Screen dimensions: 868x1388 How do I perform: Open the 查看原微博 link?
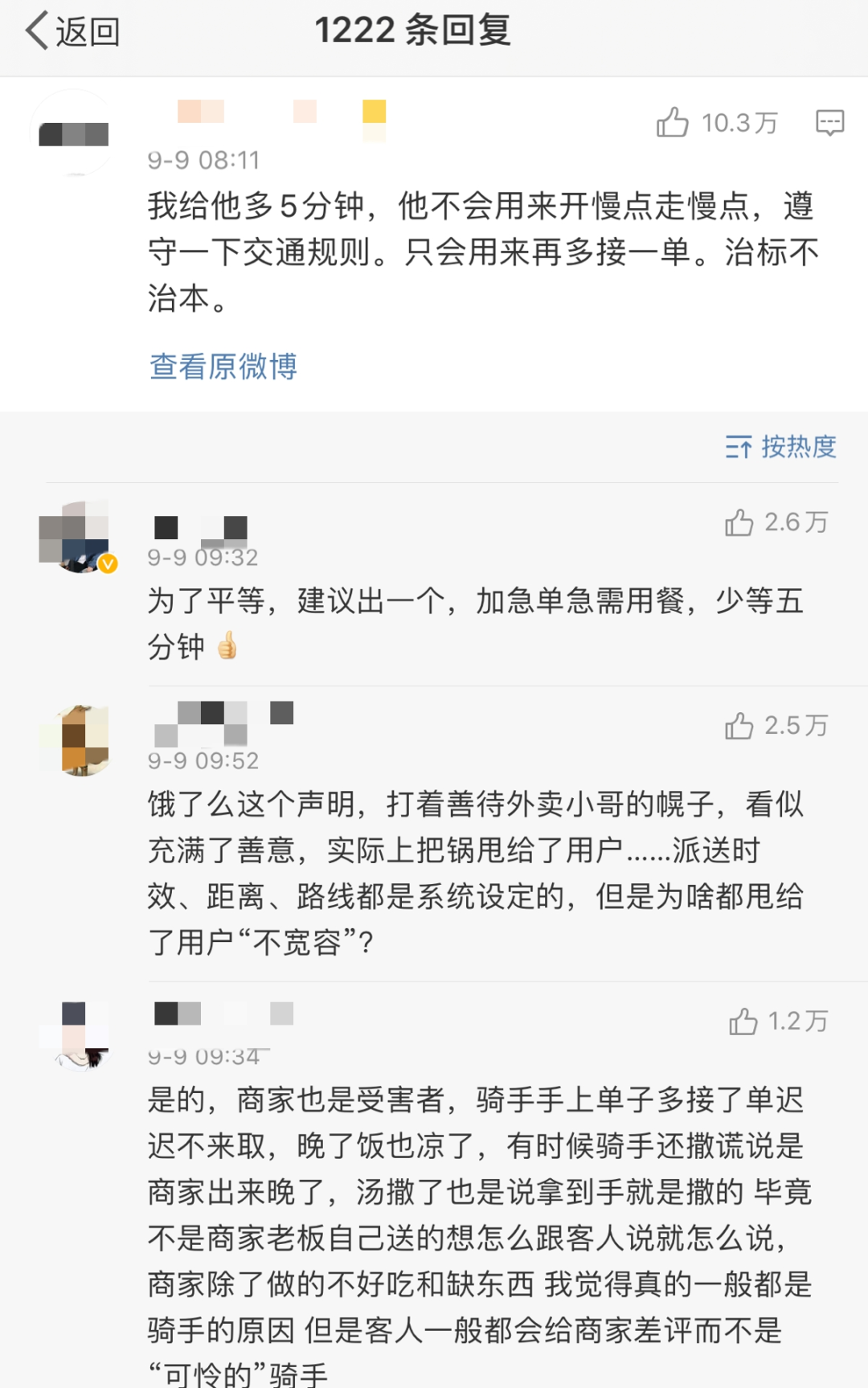click(x=223, y=366)
